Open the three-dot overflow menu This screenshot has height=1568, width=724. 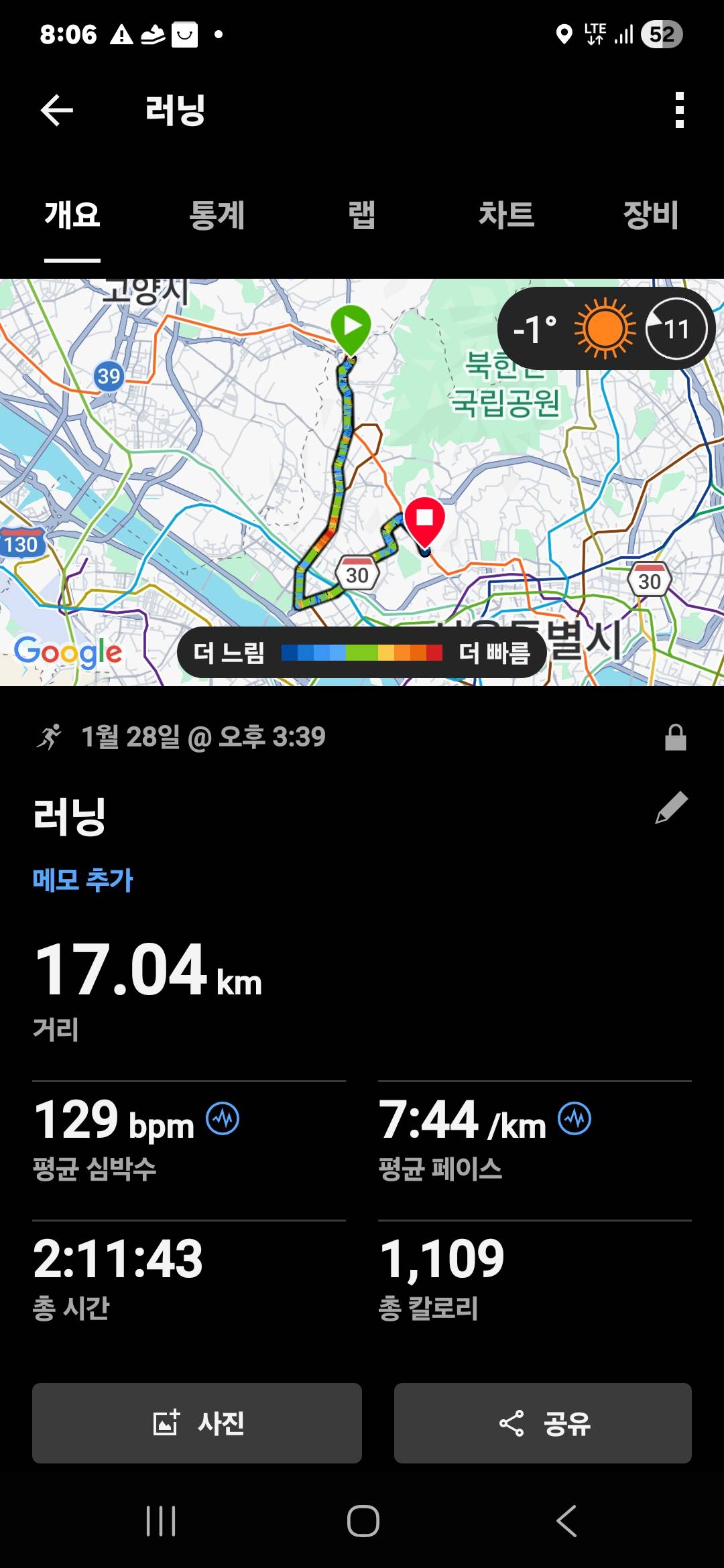680,111
